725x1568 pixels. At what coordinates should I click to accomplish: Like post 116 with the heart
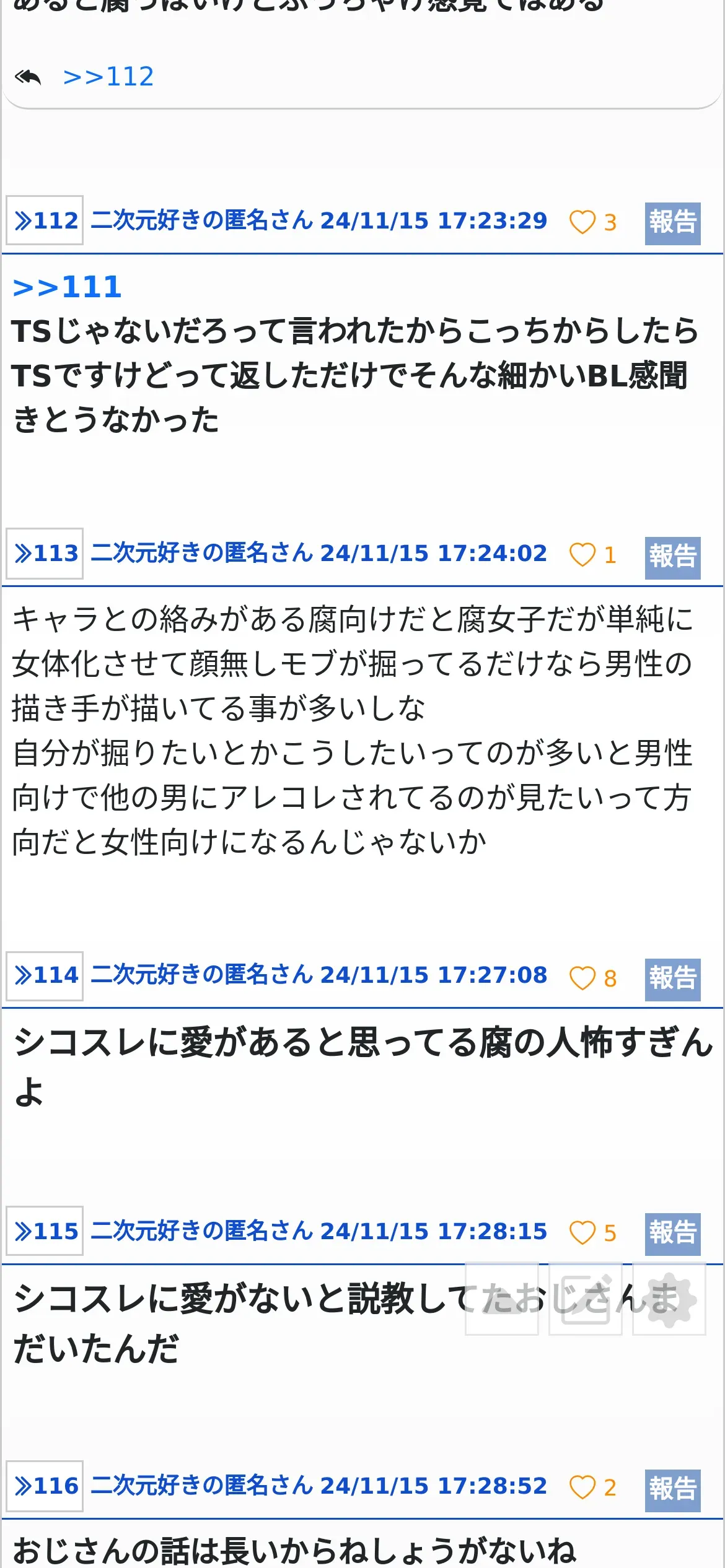[x=582, y=1487]
